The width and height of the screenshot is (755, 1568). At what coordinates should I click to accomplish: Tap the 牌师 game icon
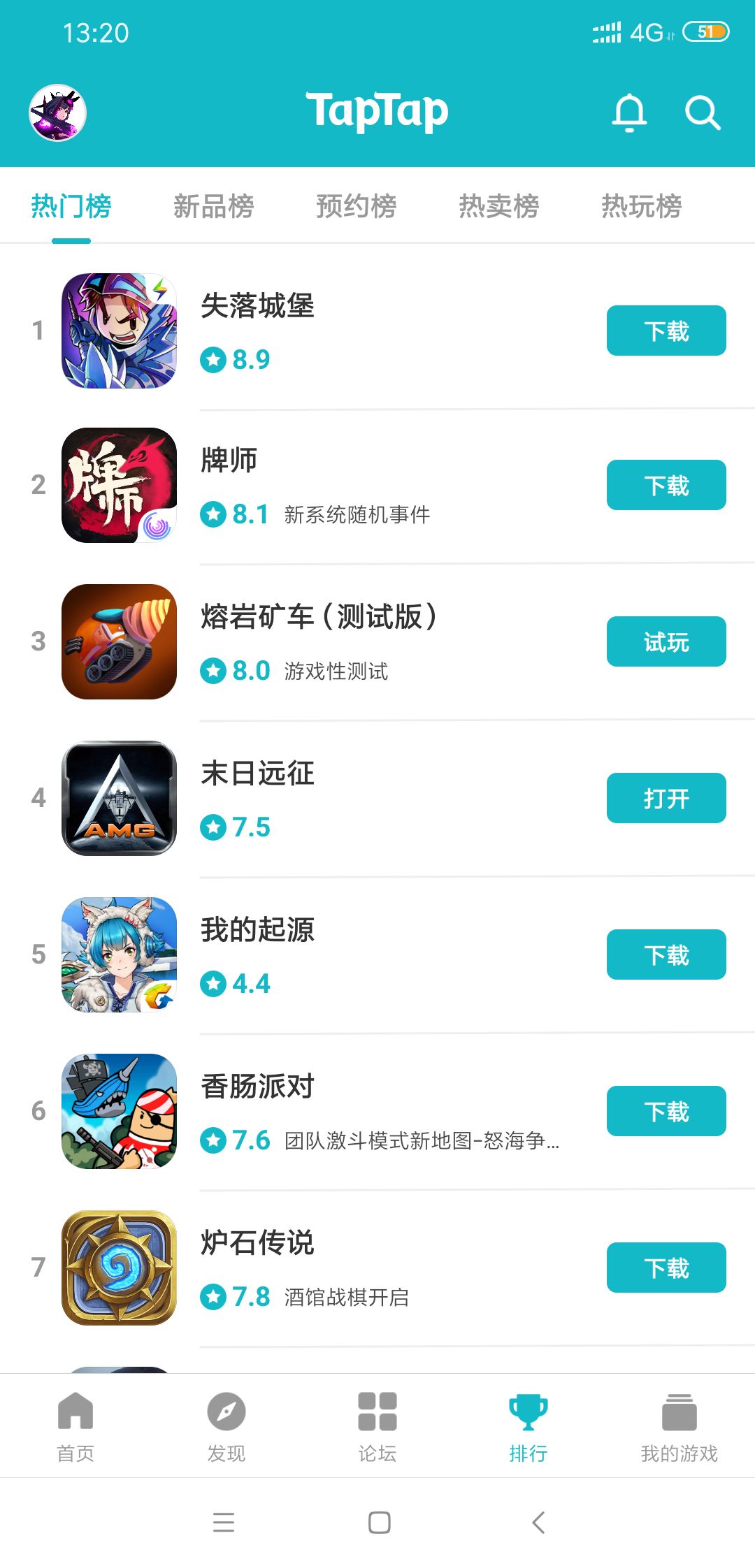point(117,486)
